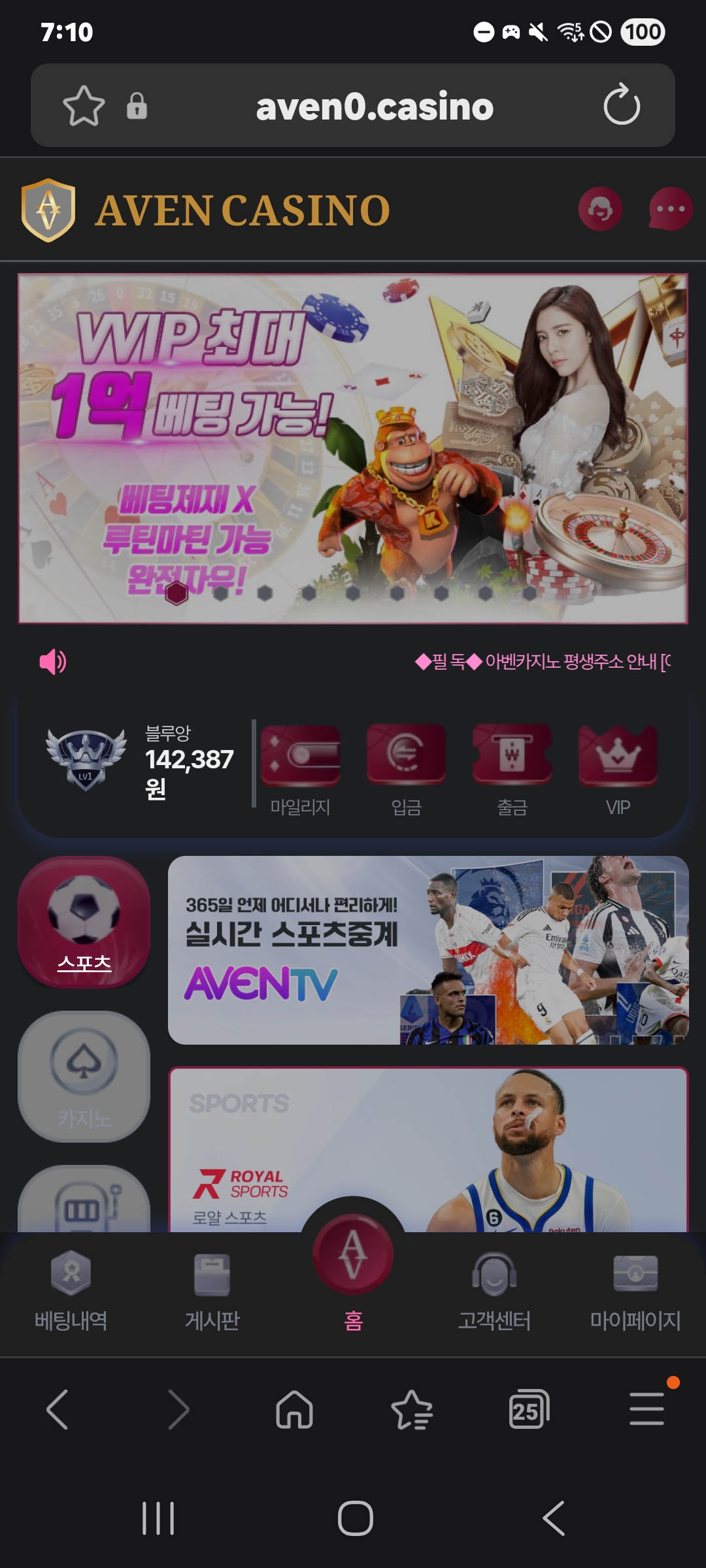The height and width of the screenshot is (1568, 706).
Task: Open the chat bubble messages icon
Action: 670,209
